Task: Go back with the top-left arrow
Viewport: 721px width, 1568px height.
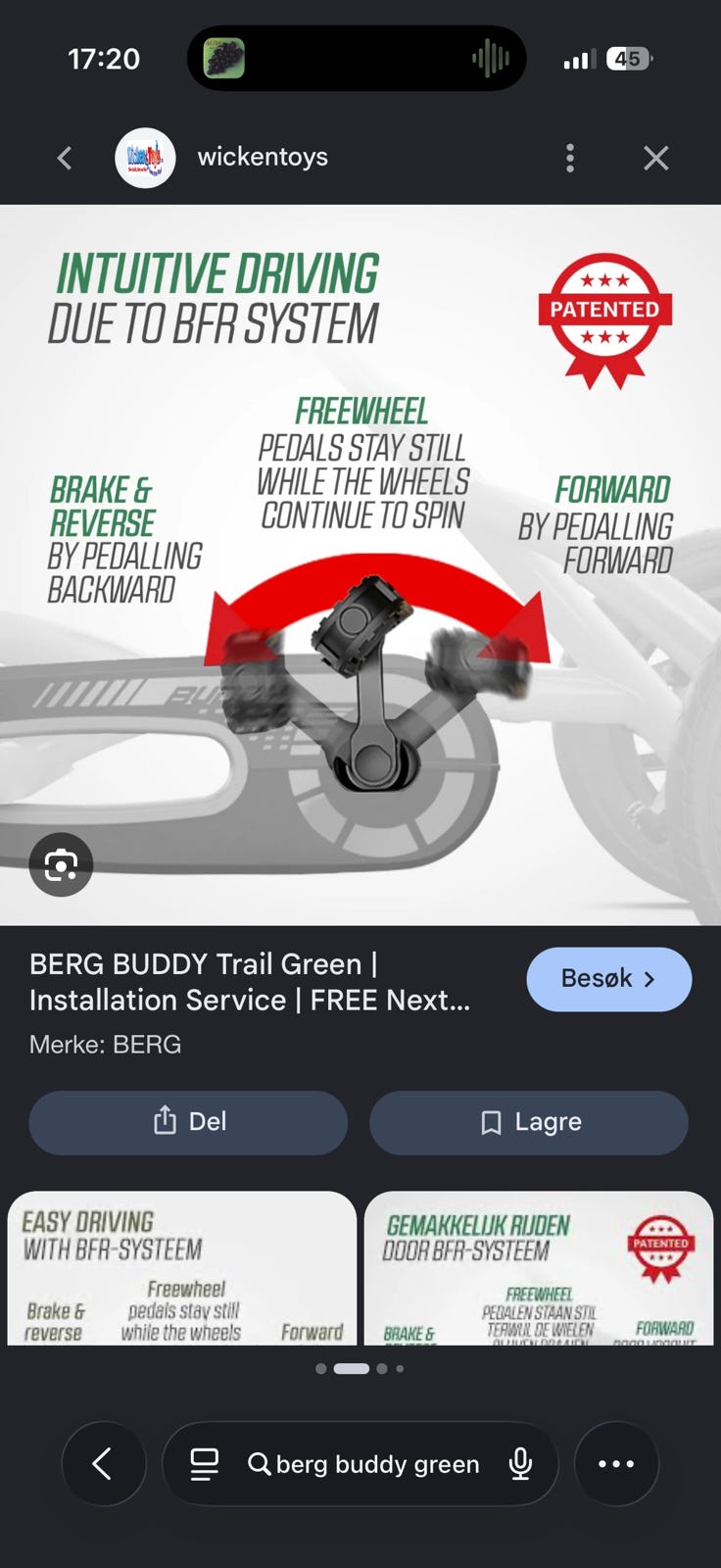Action: [x=65, y=158]
